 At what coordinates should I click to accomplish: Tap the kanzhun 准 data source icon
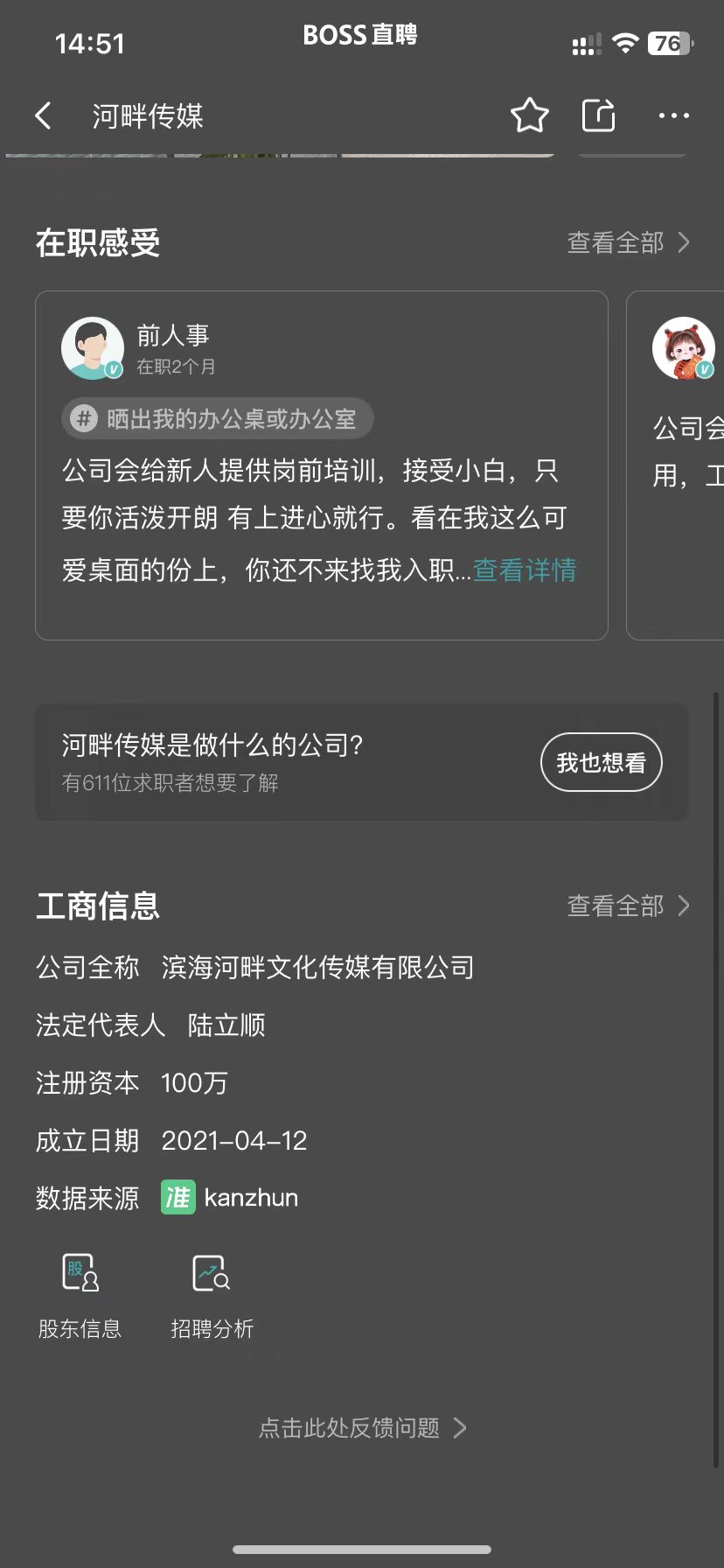178,1197
